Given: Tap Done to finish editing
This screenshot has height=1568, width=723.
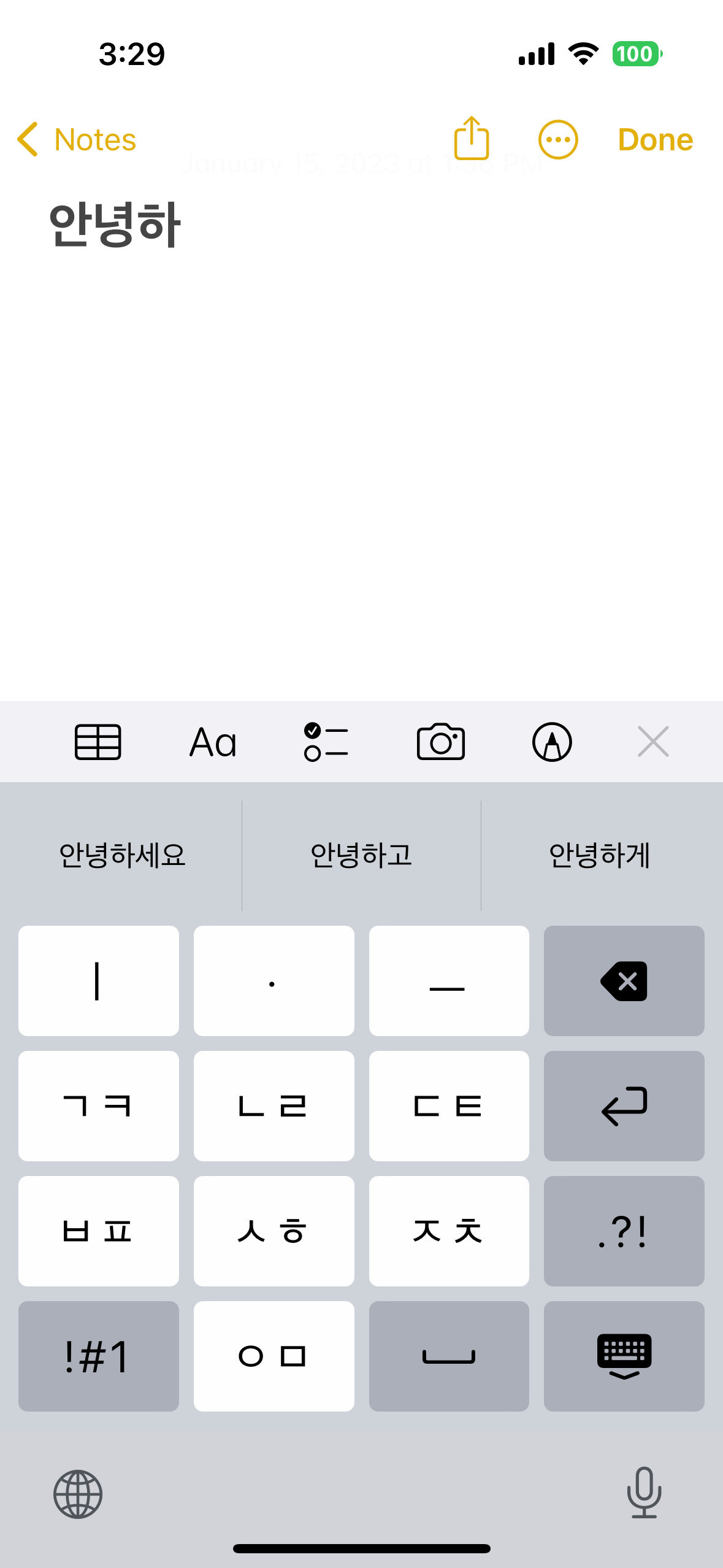Looking at the screenshot, I should coord(654,139).
